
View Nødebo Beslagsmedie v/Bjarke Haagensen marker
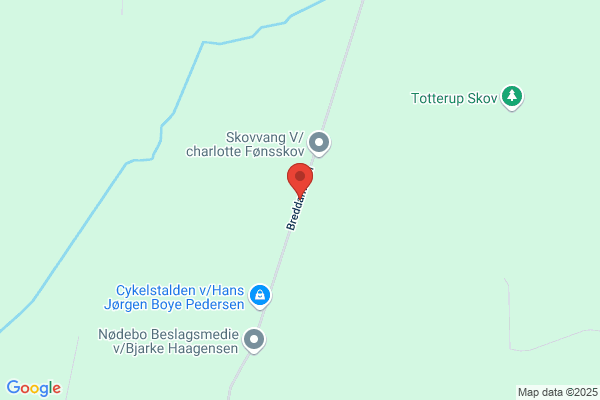click(x=254, y=340)
